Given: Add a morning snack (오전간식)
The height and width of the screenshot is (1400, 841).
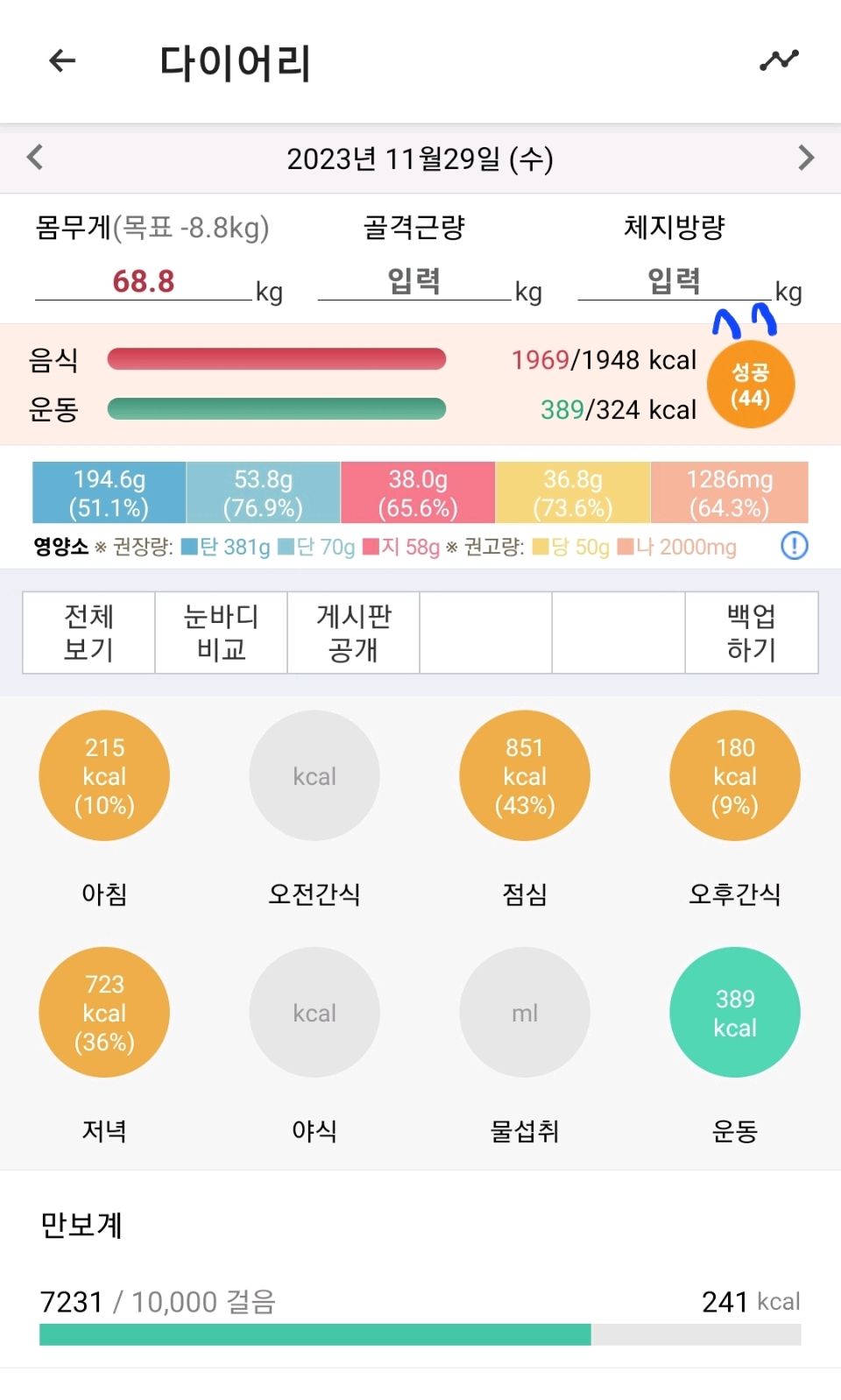Looking at the screenshot, I should tap(314, 776).
